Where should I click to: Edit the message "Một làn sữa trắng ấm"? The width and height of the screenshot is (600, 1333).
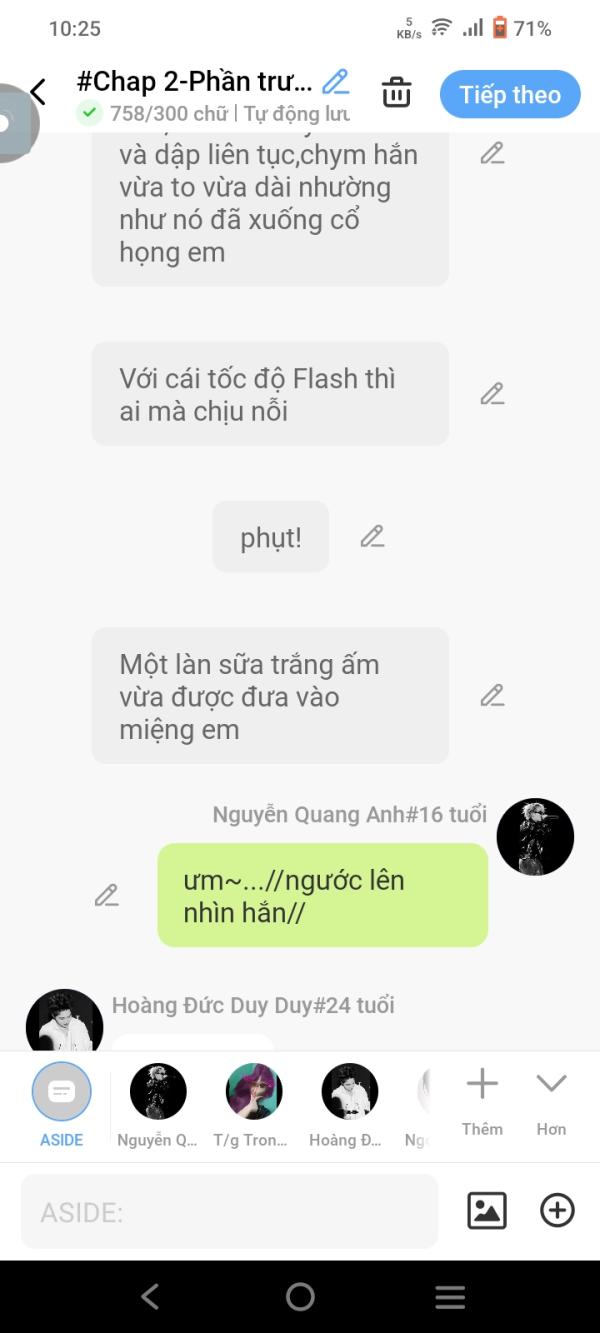[492, 695]
